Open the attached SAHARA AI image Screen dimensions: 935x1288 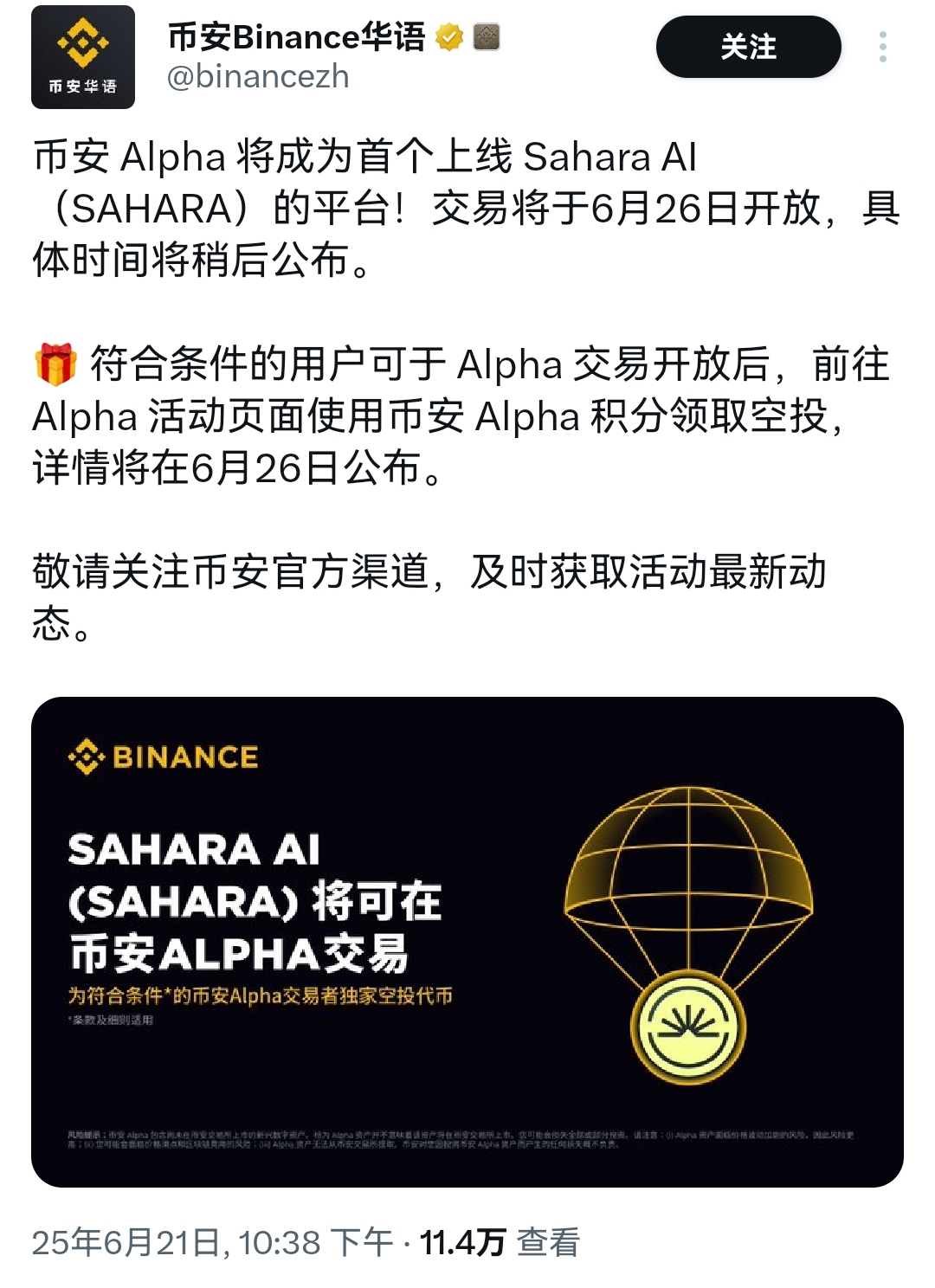pyautogui.click(x=467, y=942)
